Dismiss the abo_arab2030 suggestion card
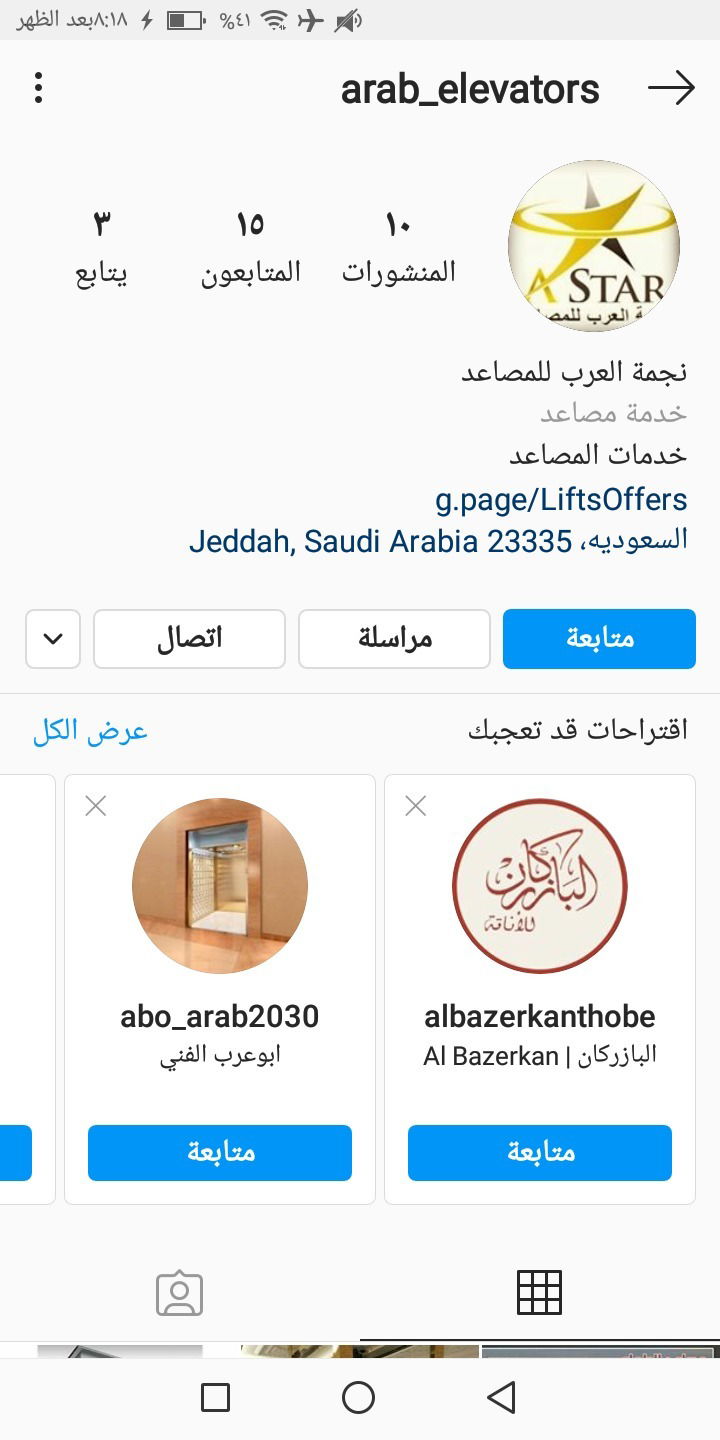Screen dimensions: 720x1440 click(x=96, y=805)
